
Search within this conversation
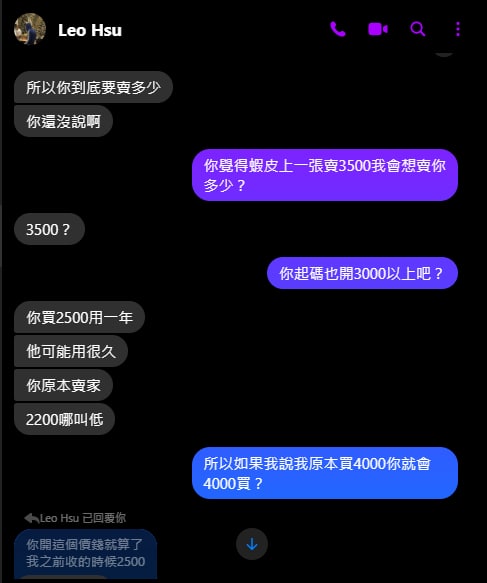point(417,29)
